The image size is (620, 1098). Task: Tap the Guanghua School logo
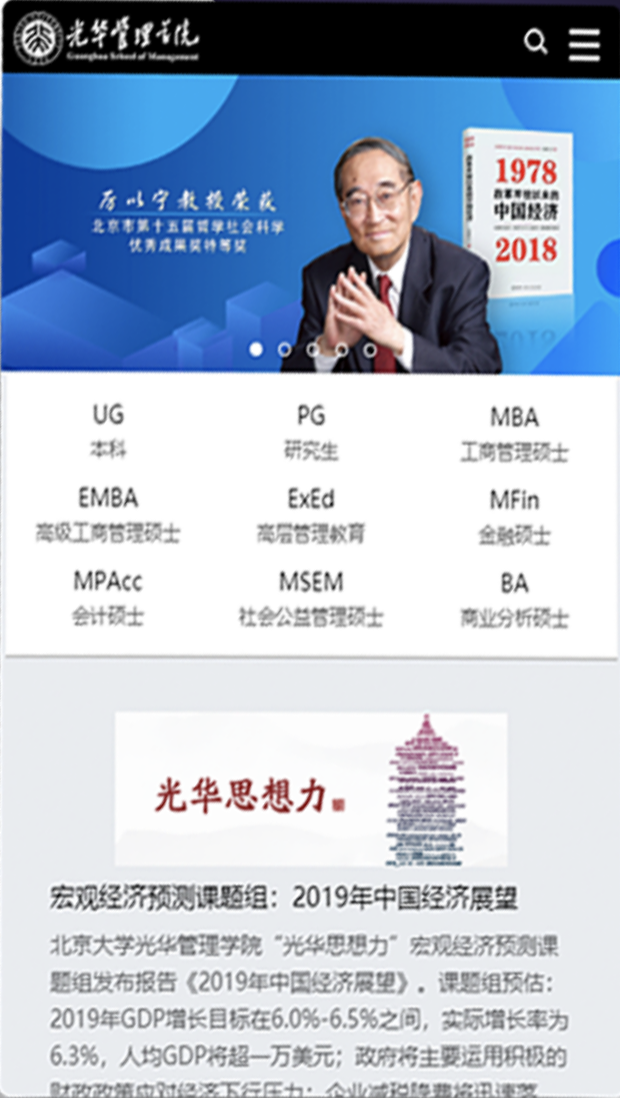(106, 39)
